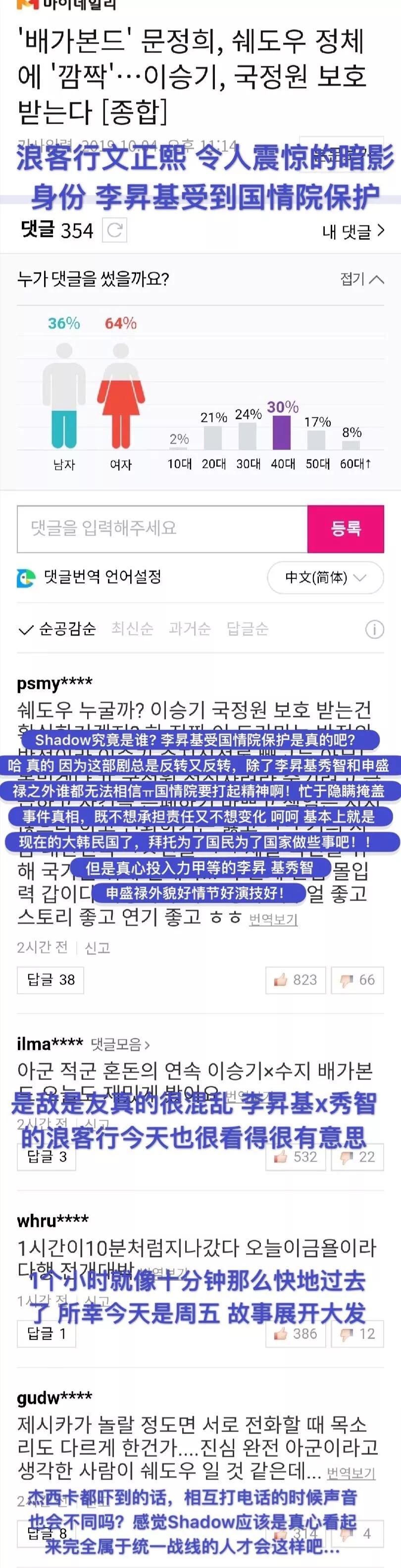Viewport: 401px width, 1568px height.
Task: Open the 中文(简体) translation language dropdown
Action: click(x=325, y=577)
